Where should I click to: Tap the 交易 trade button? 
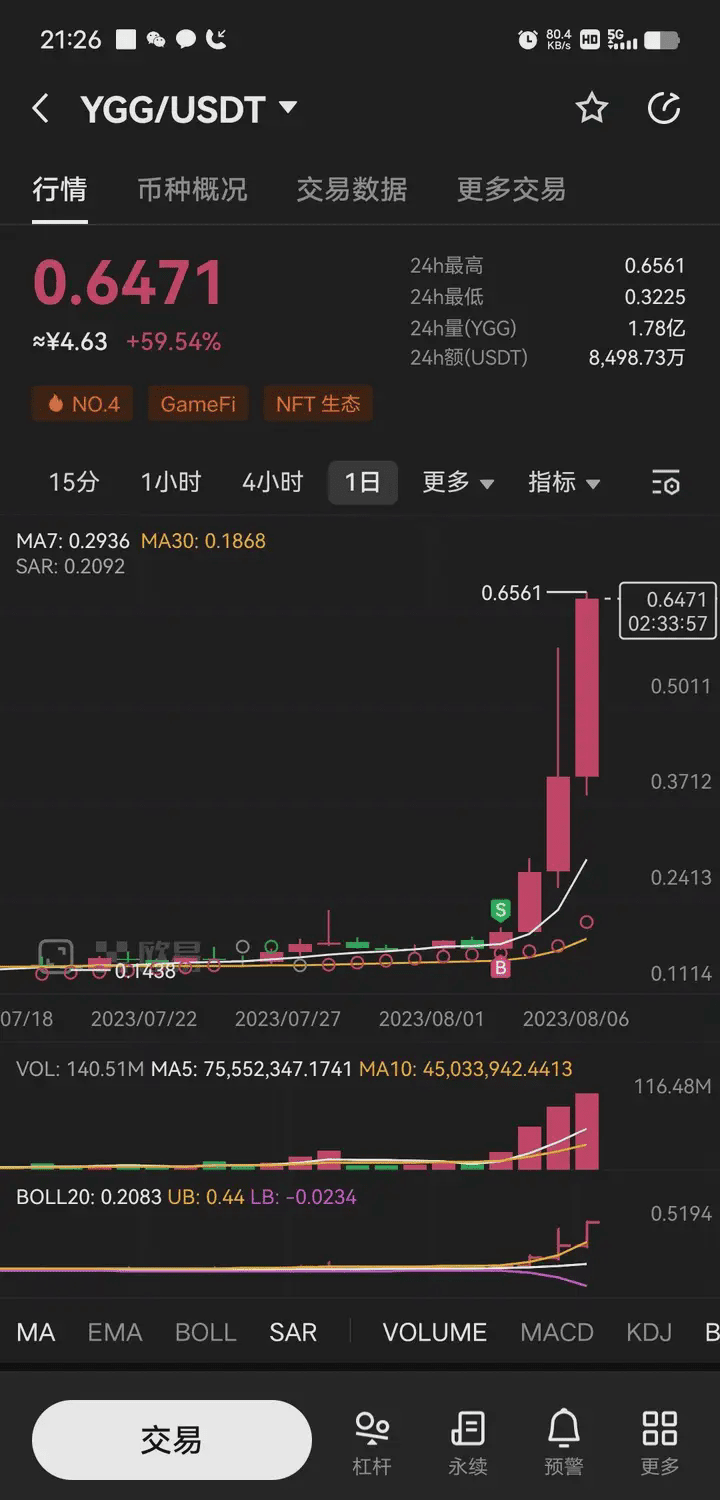click(172, 1440)
